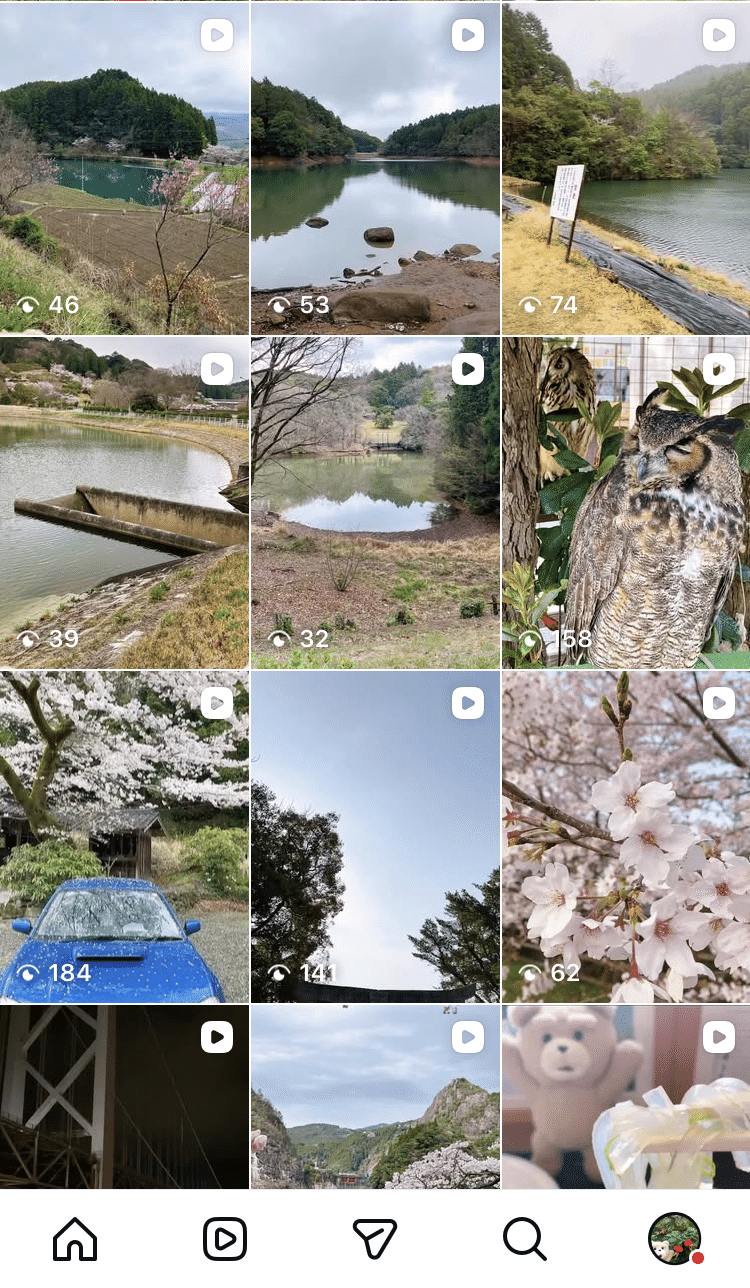Open your profile via the avatar icon
Screen dimensions: 750x1288
pos(673,1238)
